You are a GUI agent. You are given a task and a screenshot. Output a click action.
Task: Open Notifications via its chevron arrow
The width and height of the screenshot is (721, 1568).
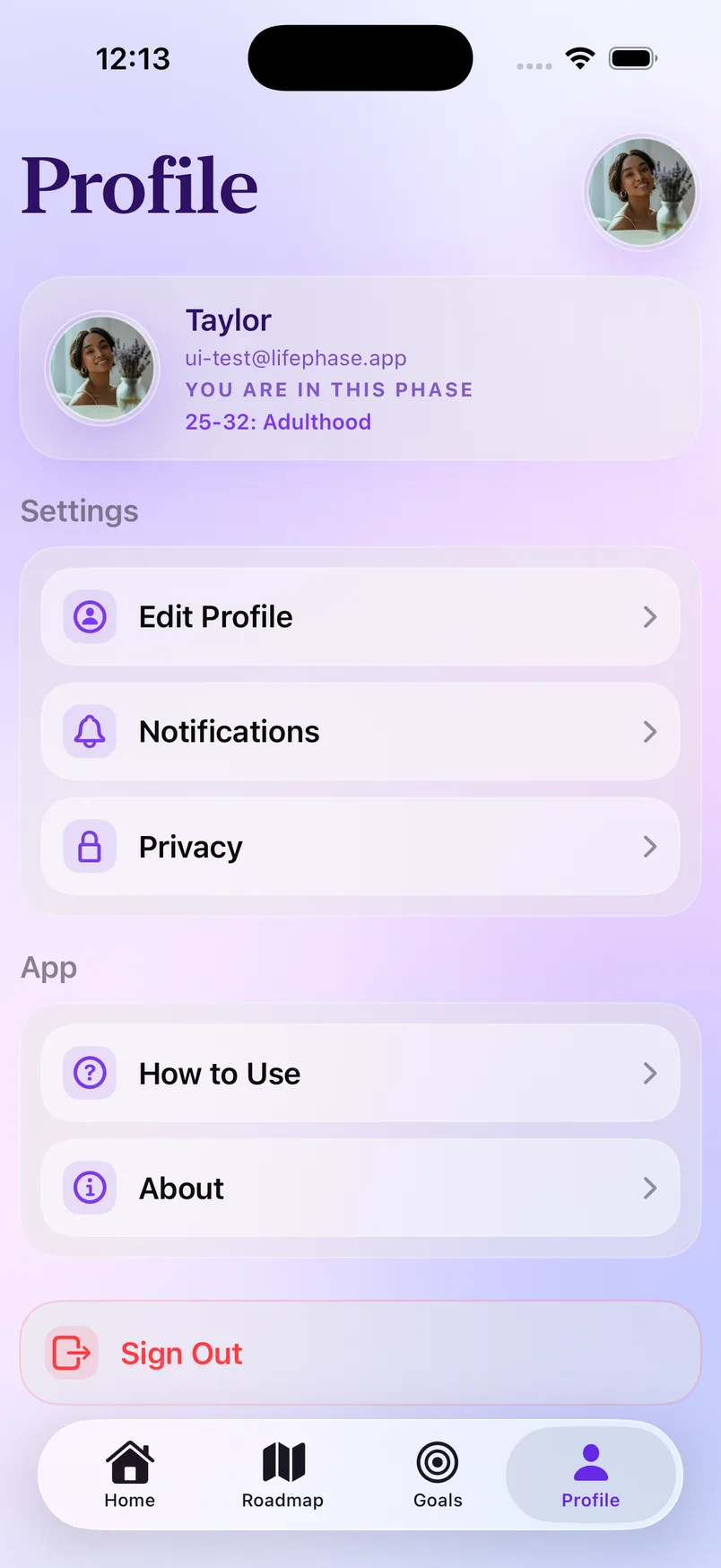[650, 731]
